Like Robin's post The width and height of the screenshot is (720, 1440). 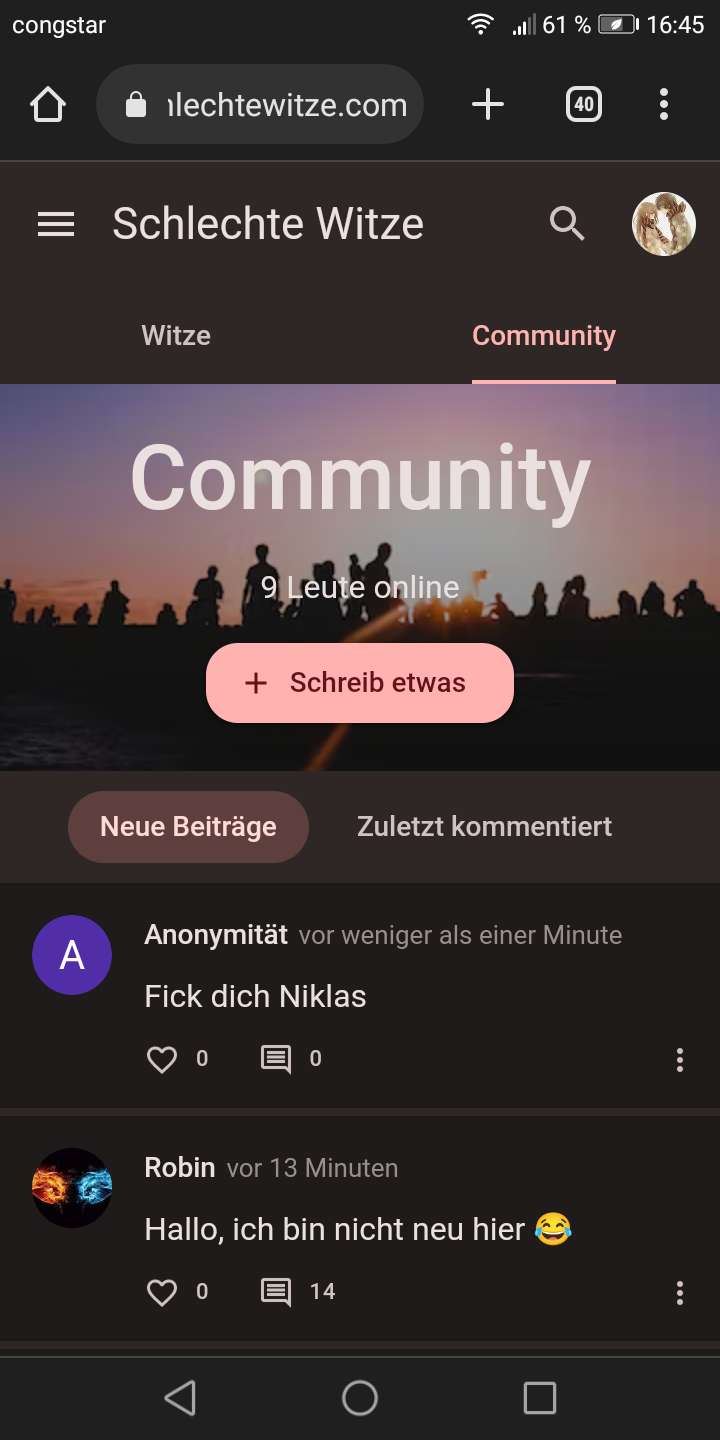pos(162,1292)
